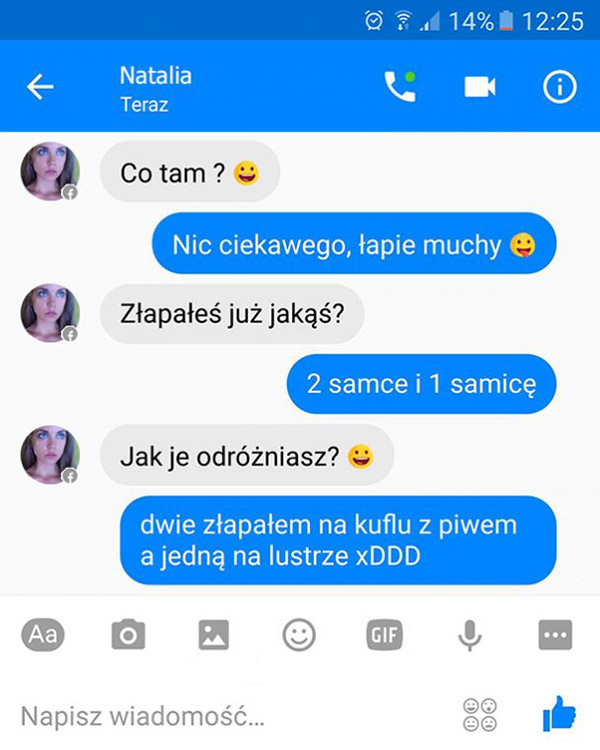The width and height of the screenshot is (600, 750).
Task: Open the sticker and emoji picker
Action: (x=298, y=634)
